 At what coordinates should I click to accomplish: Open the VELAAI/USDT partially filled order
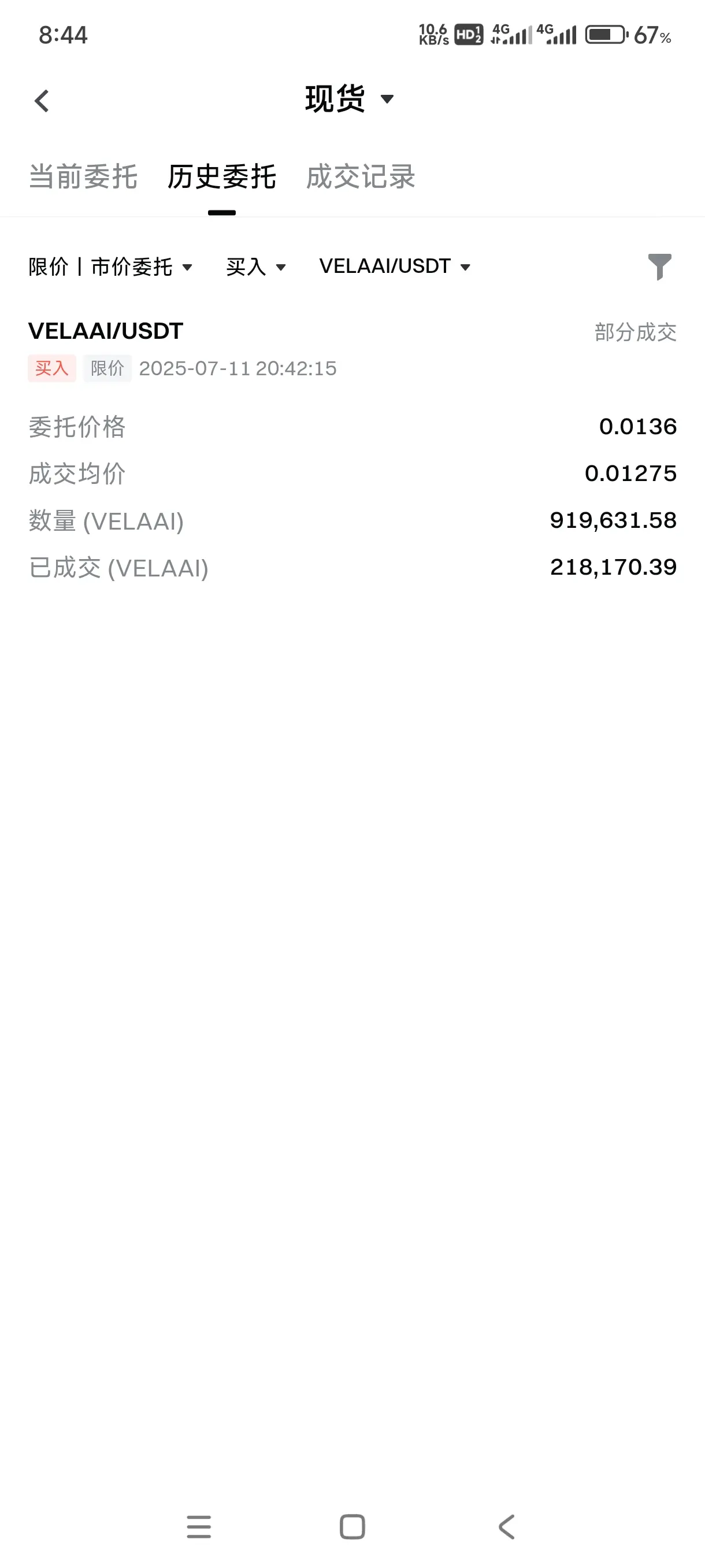[x=352, y=449]
